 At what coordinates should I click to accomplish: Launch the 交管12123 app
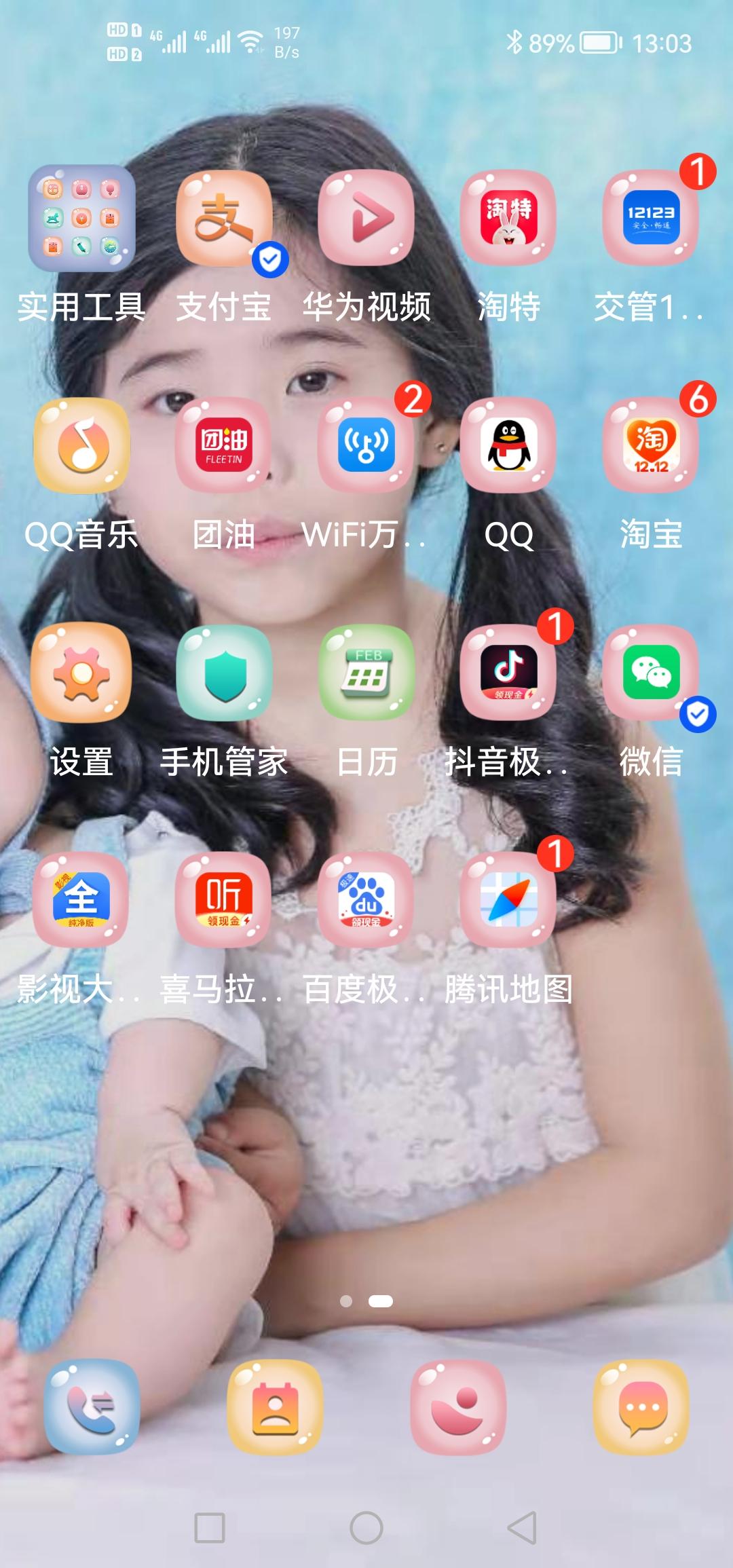650,218
